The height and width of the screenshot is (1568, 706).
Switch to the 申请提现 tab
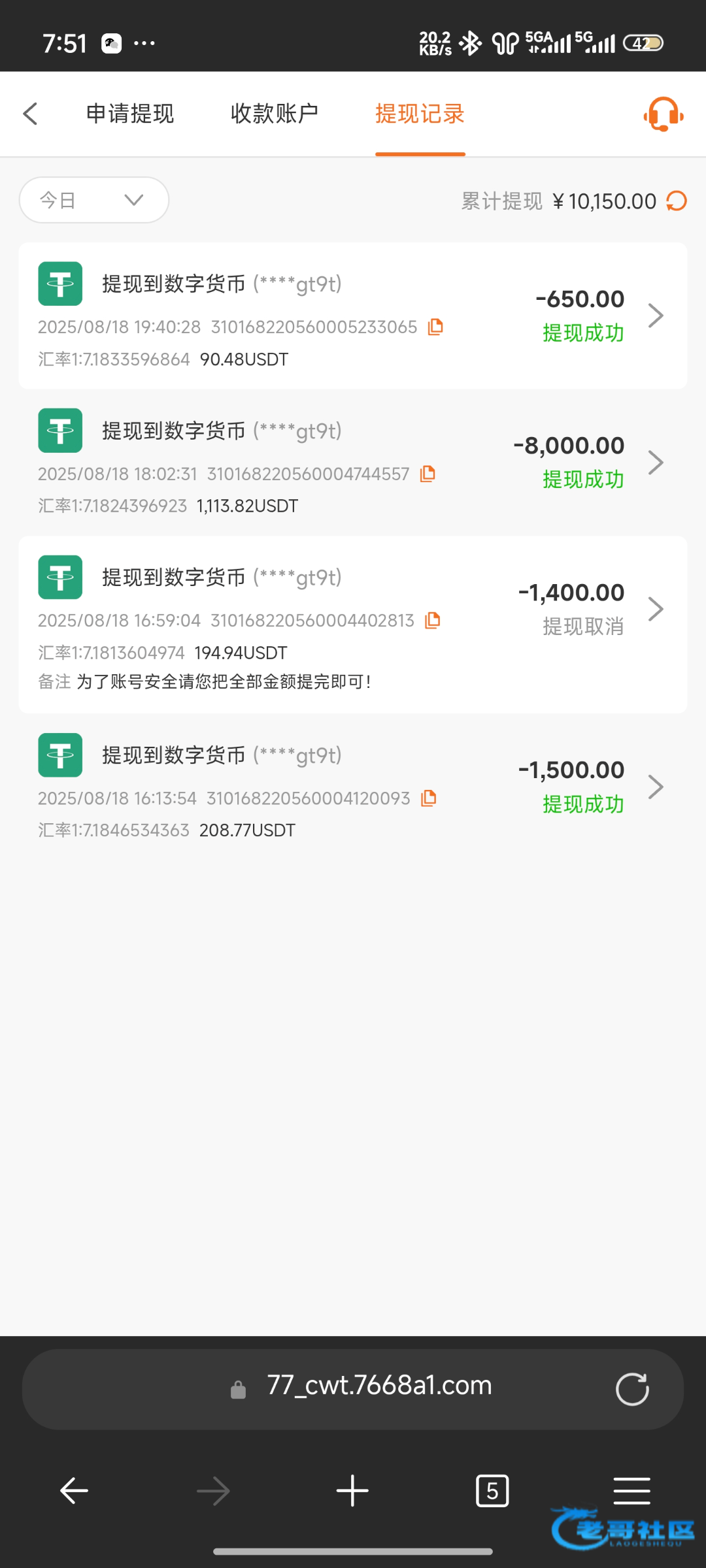click(x=130, y=114)
